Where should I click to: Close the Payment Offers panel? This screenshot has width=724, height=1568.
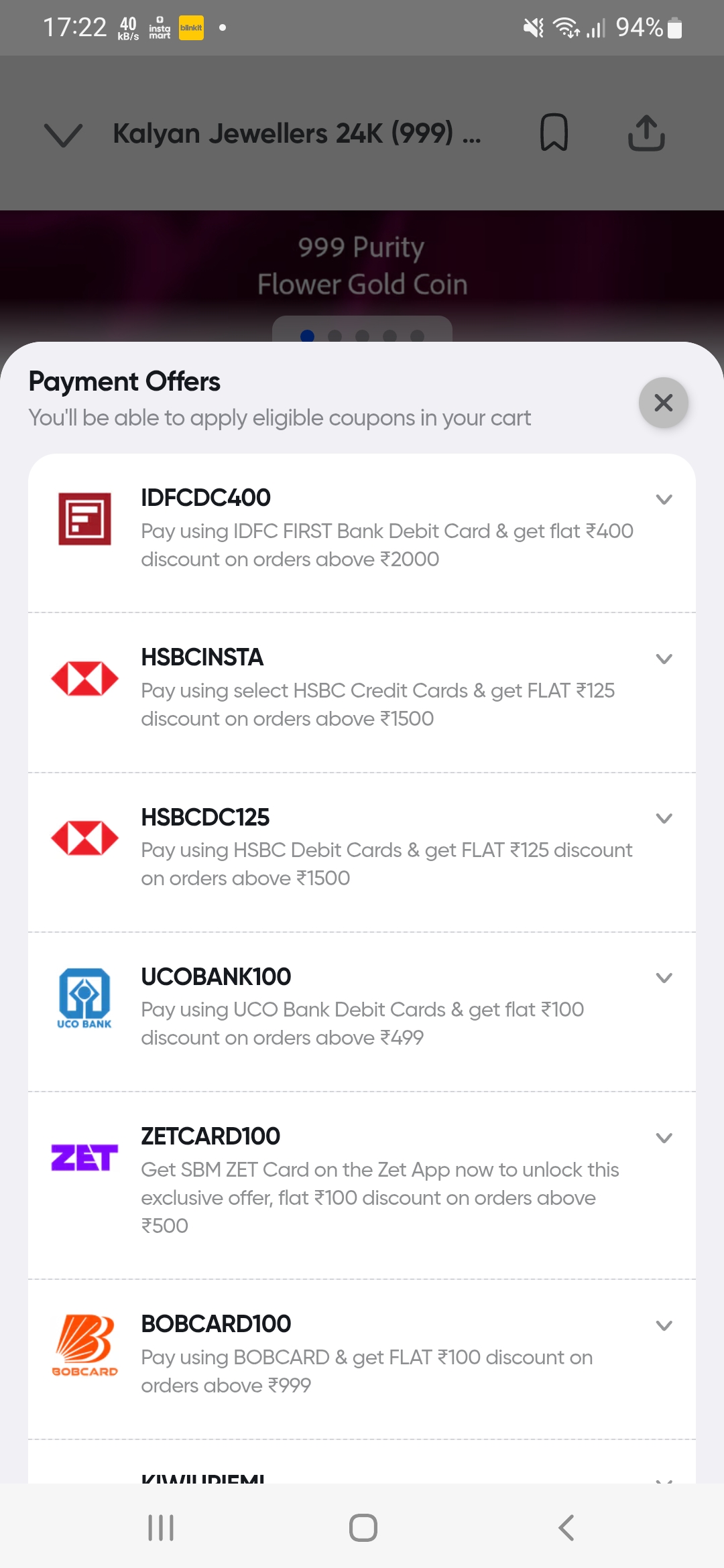click(663, 402)
